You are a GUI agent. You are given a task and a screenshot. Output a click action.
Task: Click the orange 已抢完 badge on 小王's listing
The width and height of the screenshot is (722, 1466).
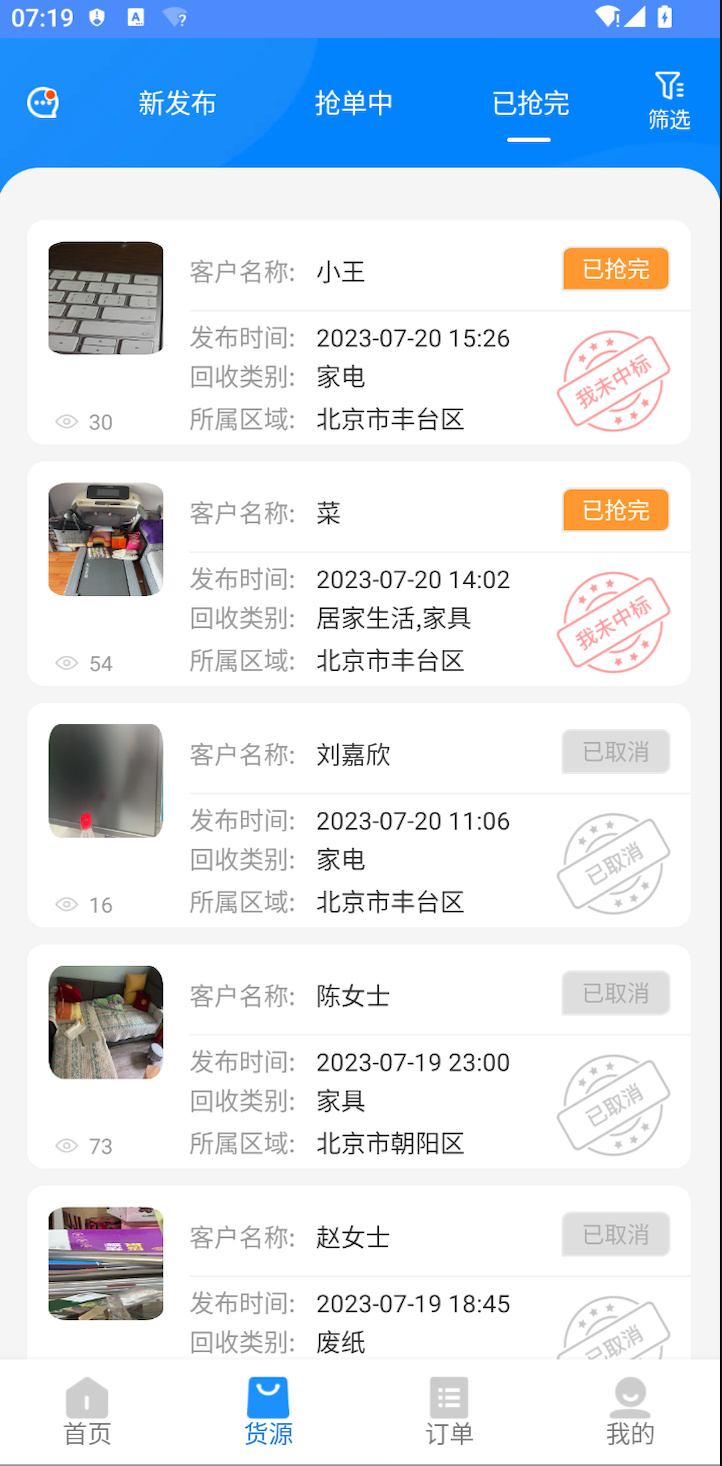[x=614, y=268]
